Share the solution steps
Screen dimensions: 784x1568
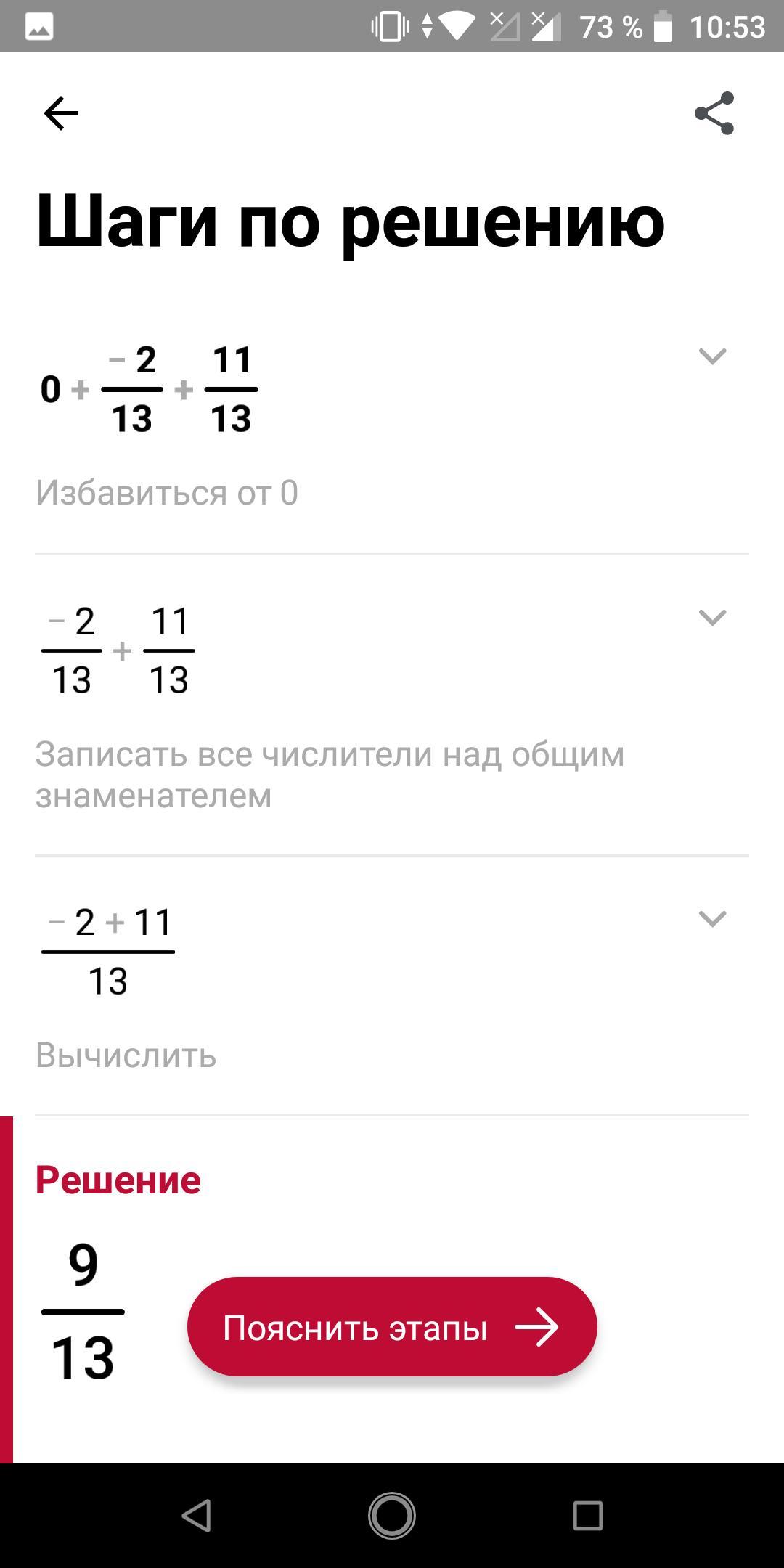[714, 113]
